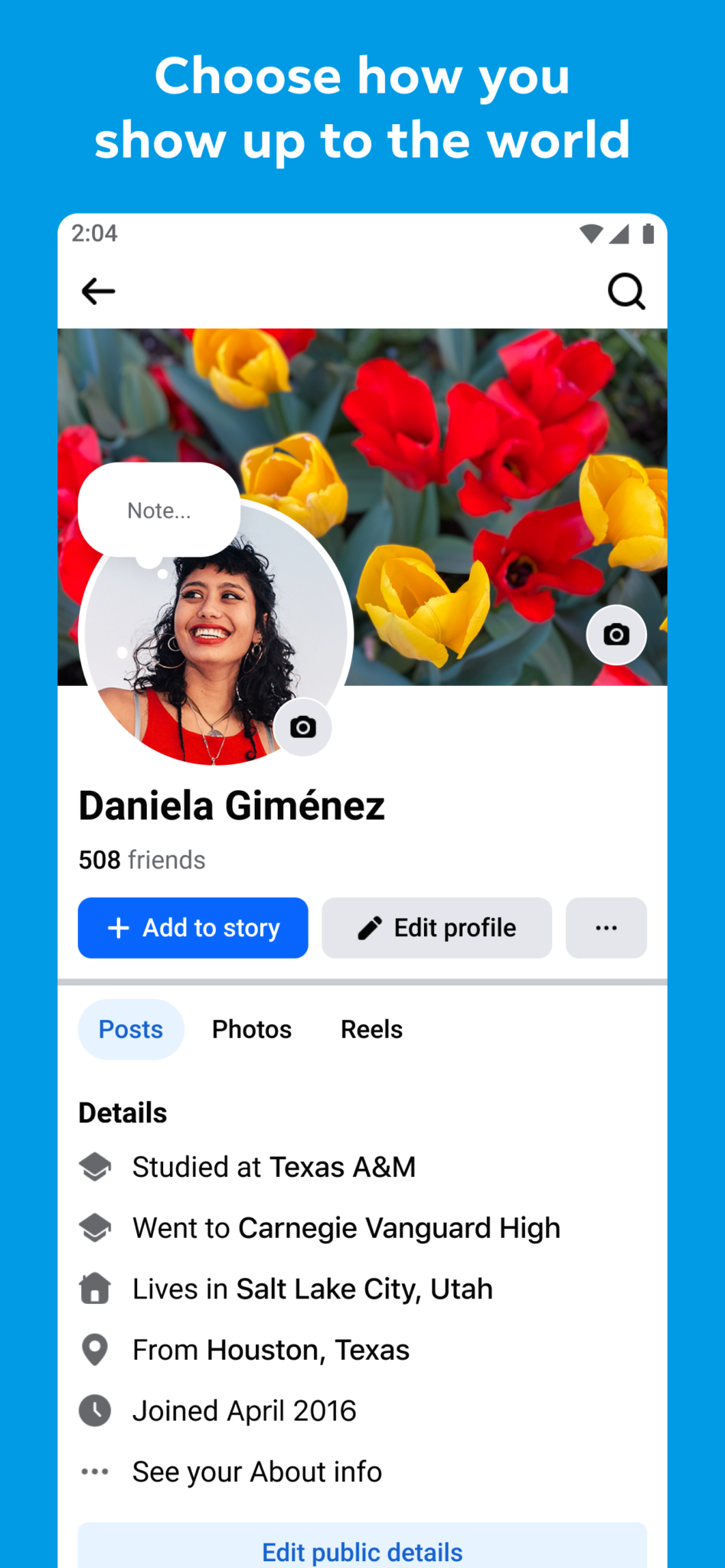Select the home icon next to Salt Lake City
Image resolution: width=725 pixels, height=1568 pixels.
click(x=94, y=1289)
